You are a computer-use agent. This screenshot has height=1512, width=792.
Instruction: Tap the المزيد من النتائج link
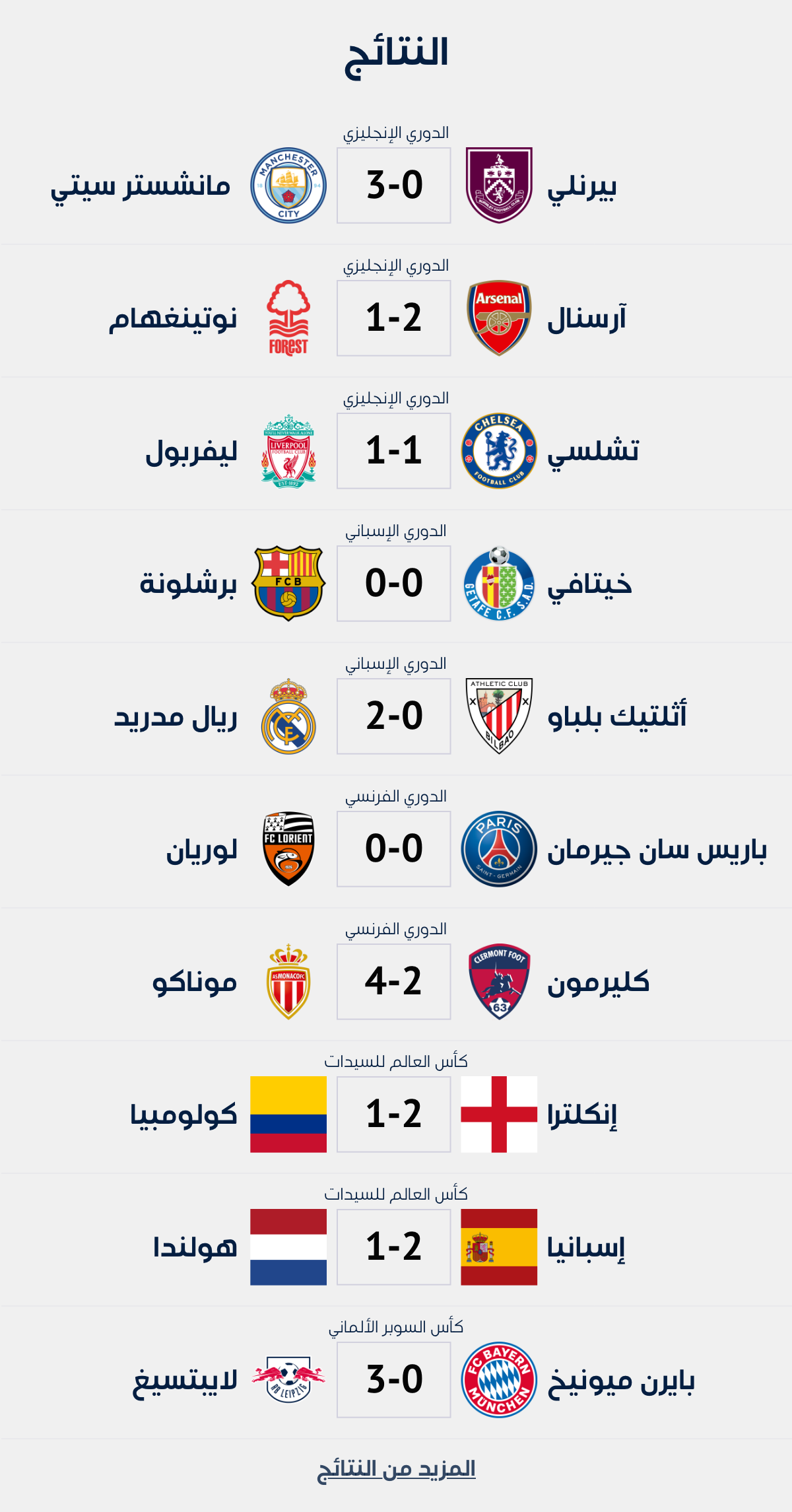396,1470
